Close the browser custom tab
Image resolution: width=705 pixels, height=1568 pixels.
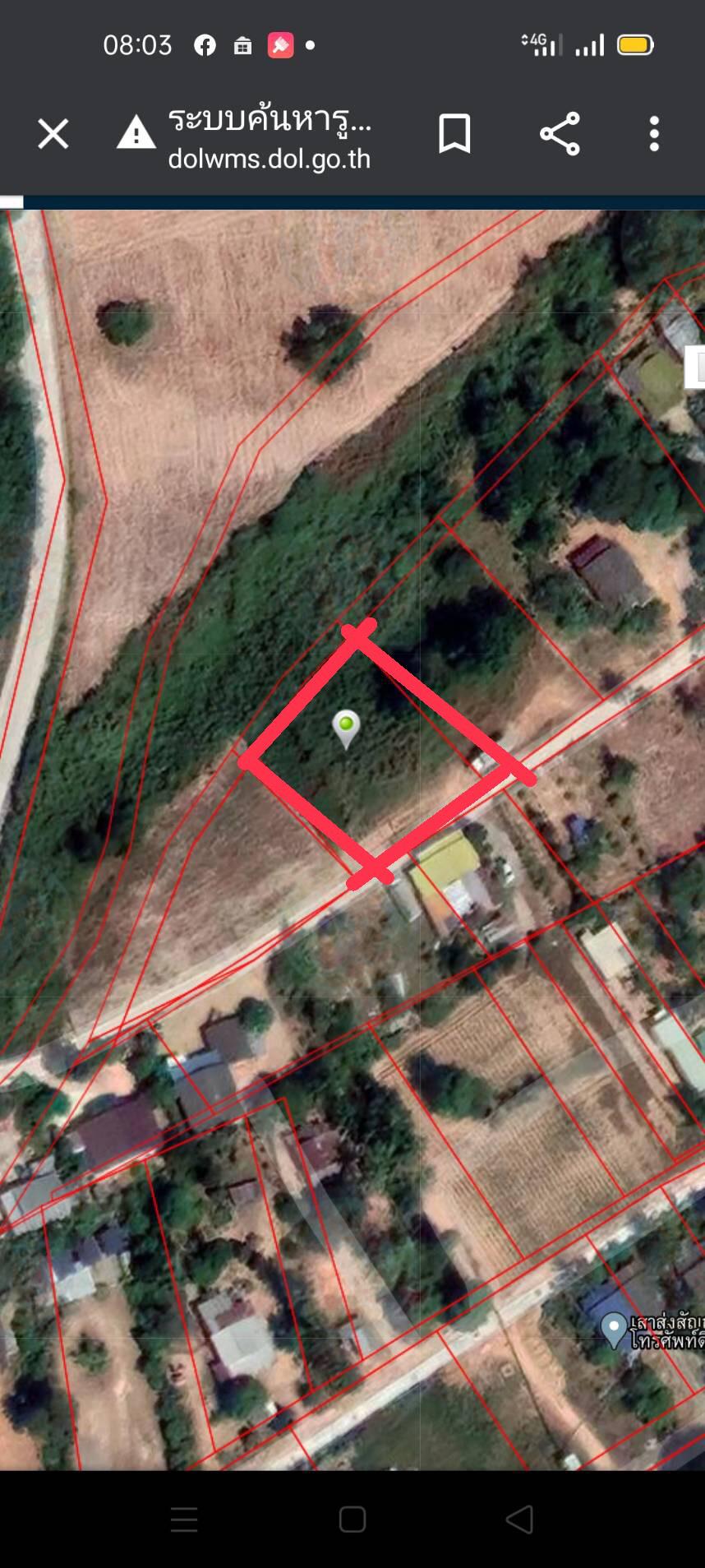click(x=53, y=134)
